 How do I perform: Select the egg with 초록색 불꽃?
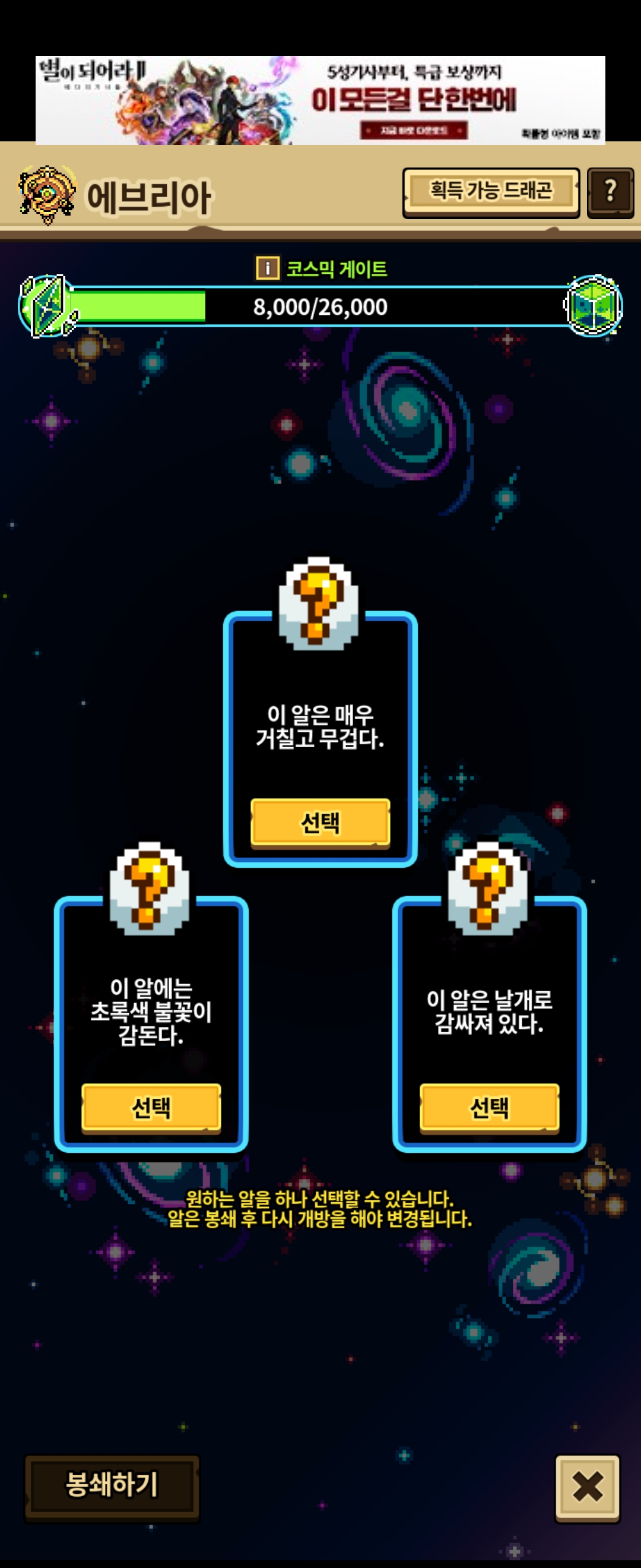151,1107
